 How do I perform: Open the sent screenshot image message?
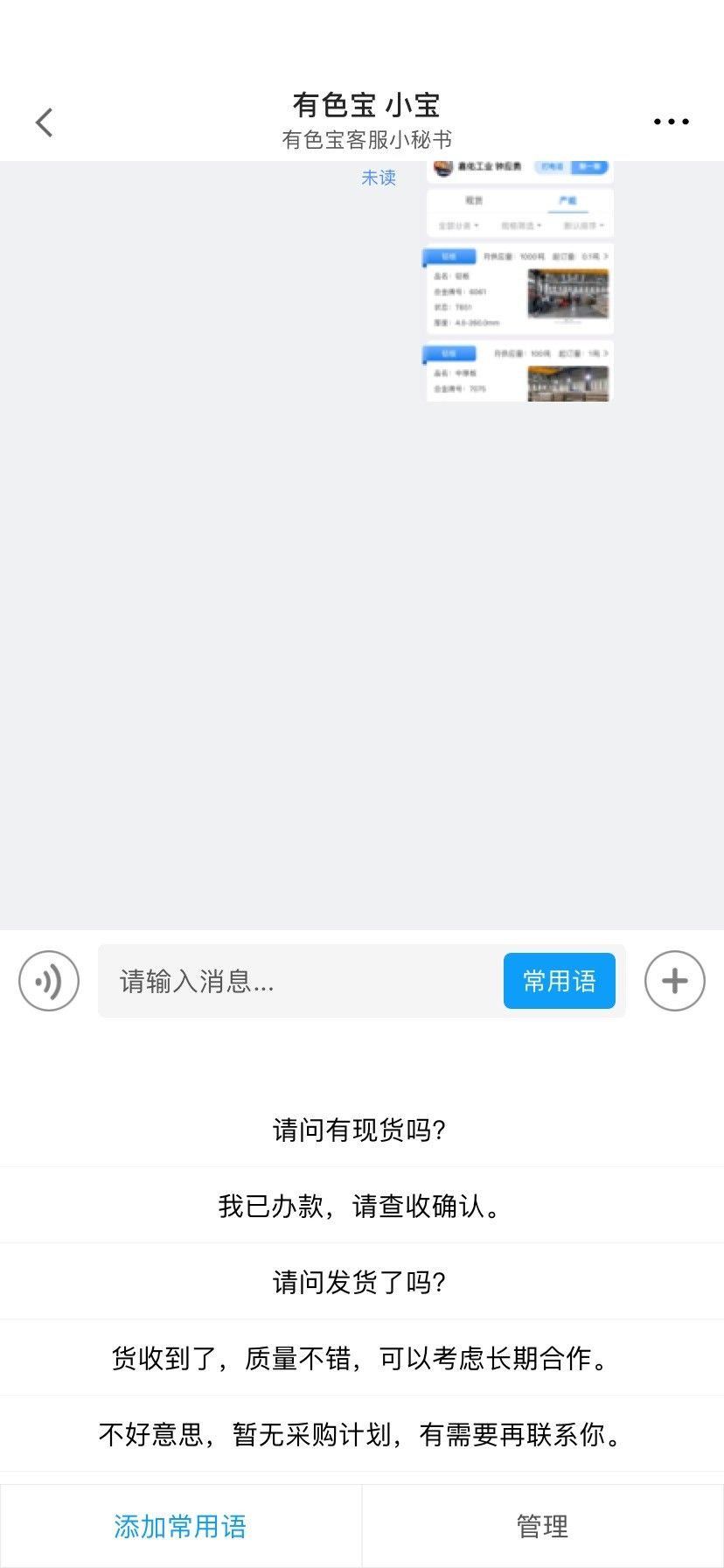click(x=519, y=282)
